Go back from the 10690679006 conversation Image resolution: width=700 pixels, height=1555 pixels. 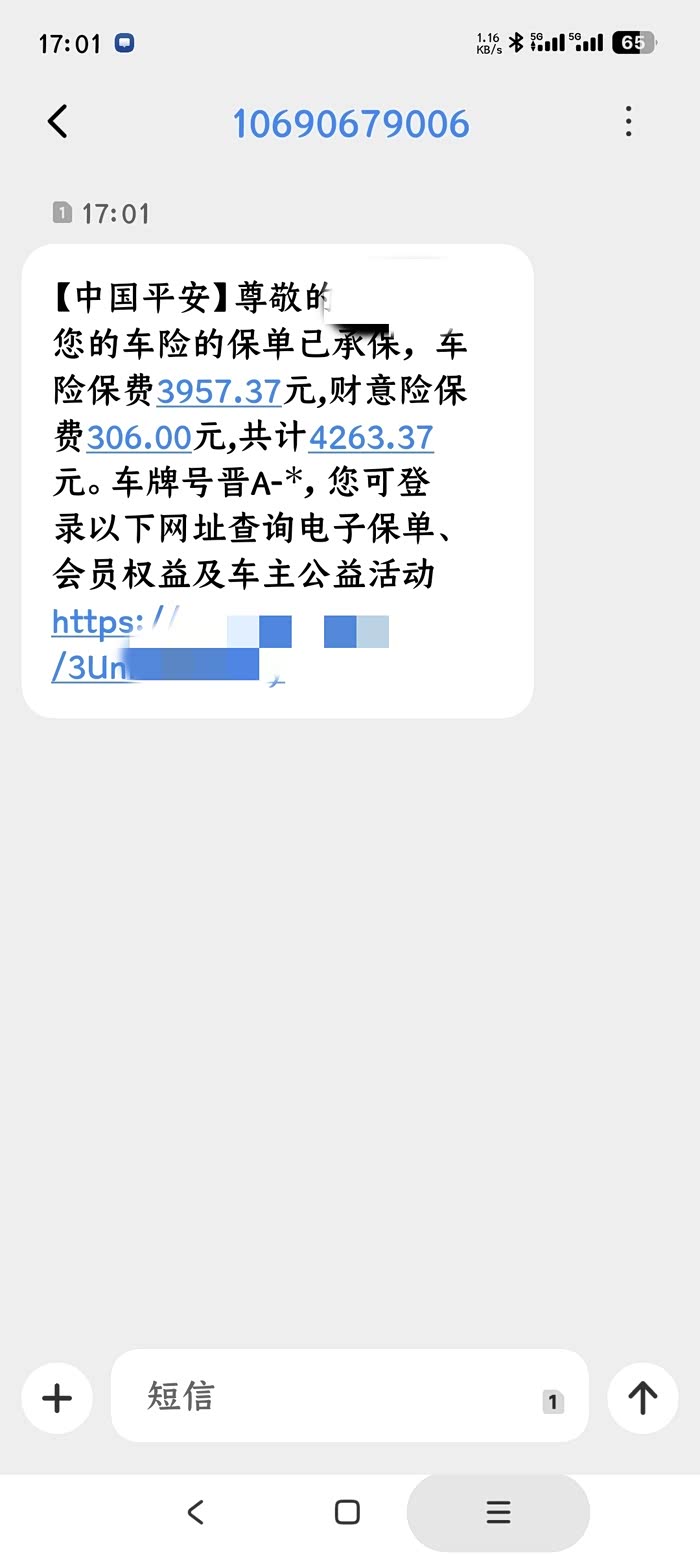point(57,122)
